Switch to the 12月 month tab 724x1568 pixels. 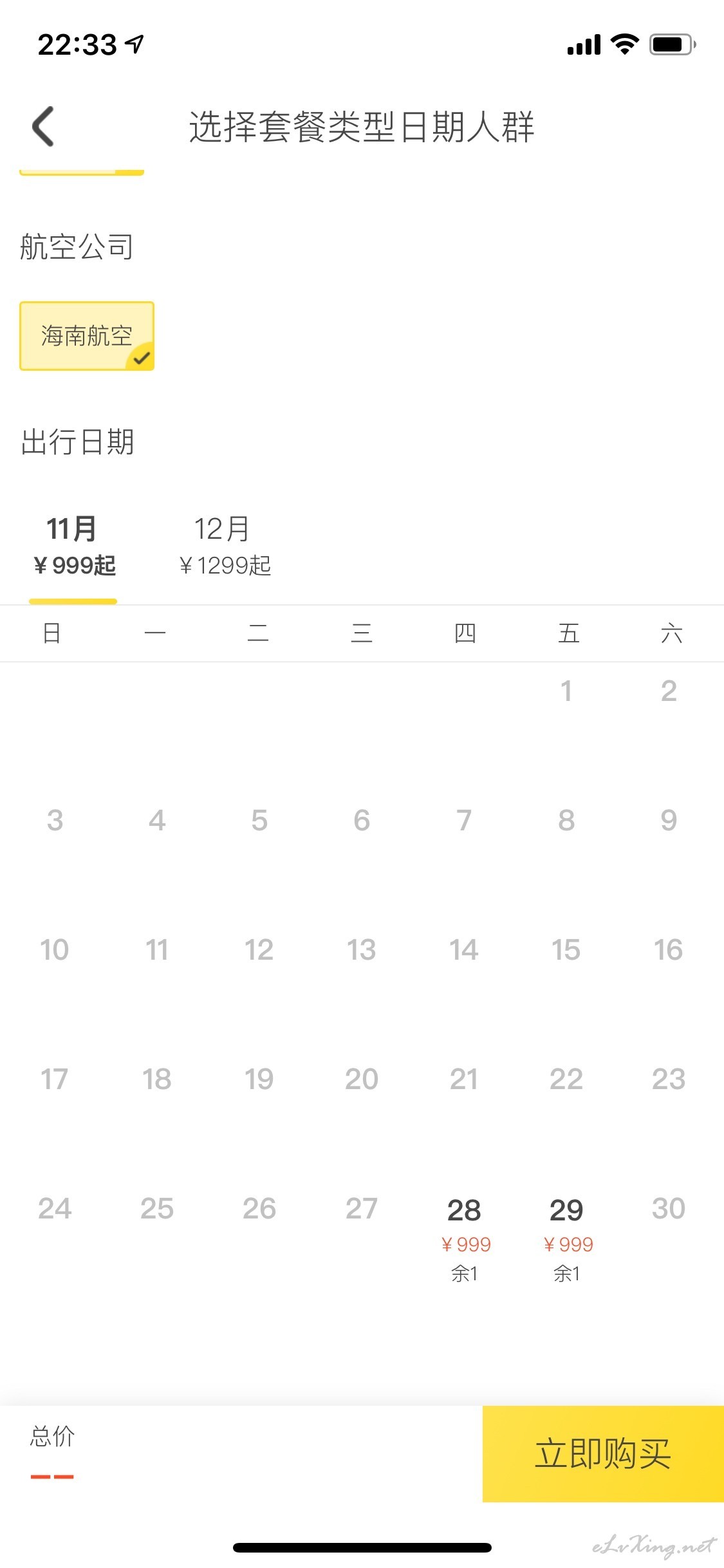tap(223, 546)
